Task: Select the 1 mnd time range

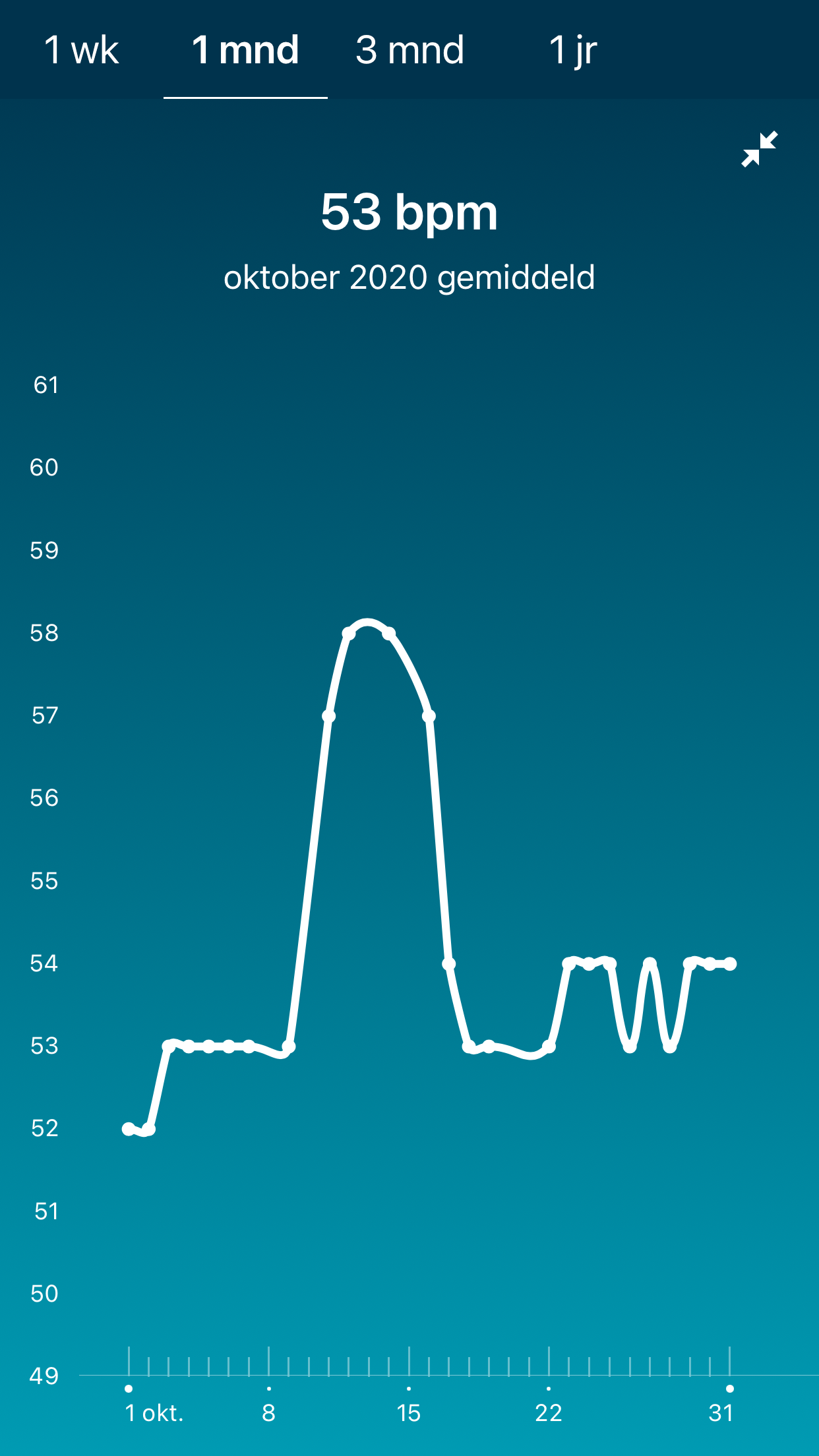Action: 245,50
